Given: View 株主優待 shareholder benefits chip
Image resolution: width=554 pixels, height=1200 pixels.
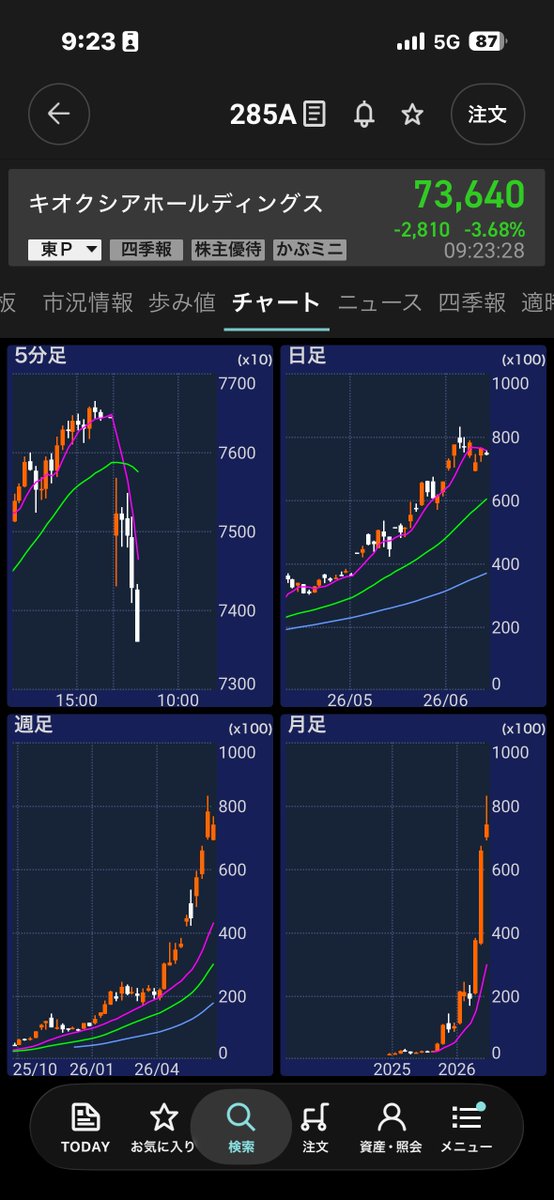Looking at the screenshot, I should tap(228, 250).
